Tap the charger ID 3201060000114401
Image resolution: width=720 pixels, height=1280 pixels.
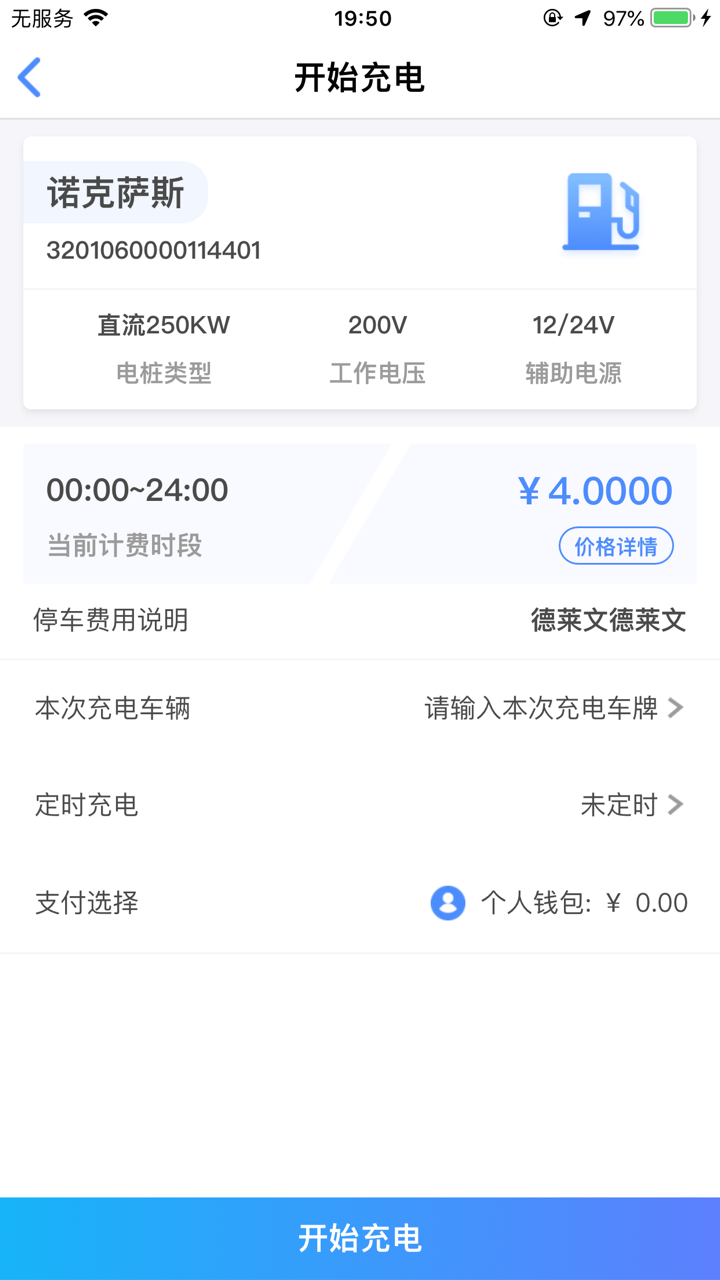click(x=153, y=250)
